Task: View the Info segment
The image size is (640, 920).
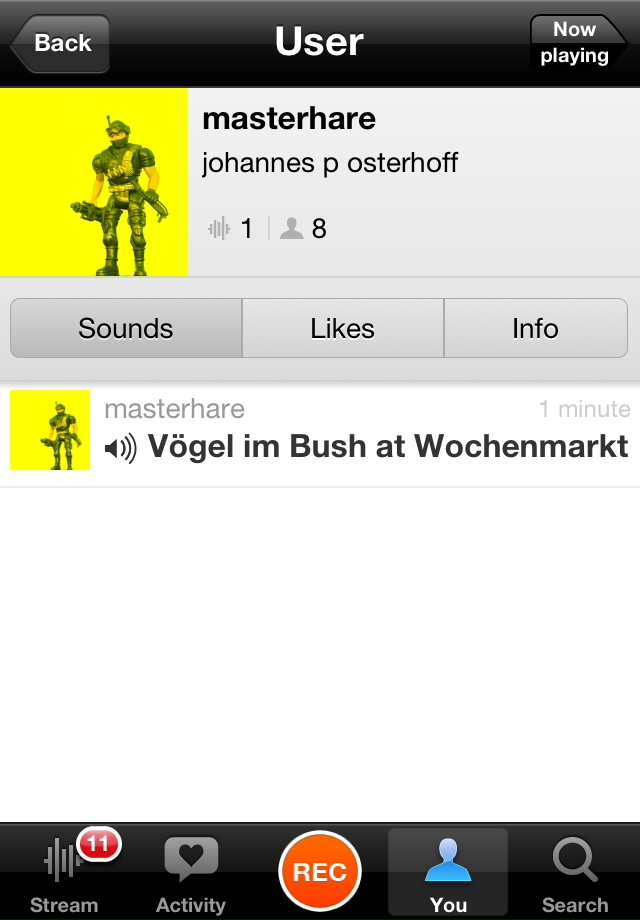Action: click(535, 328)
